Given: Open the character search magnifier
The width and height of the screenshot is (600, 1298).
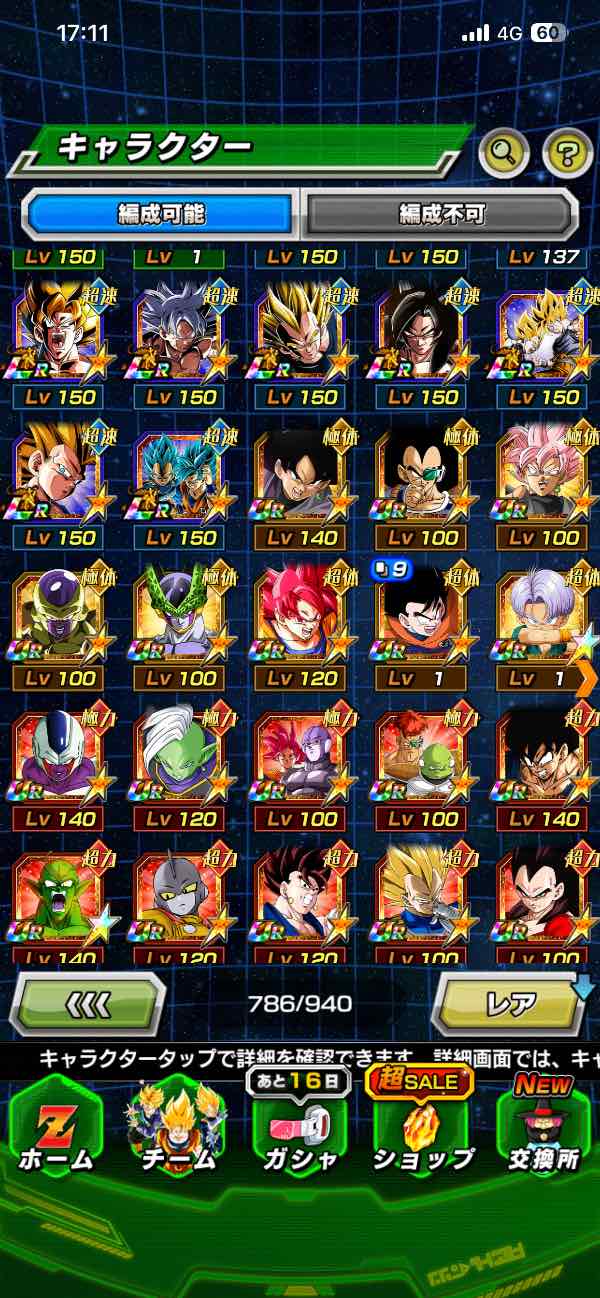Looking at the screenshot, I should 503,153.
